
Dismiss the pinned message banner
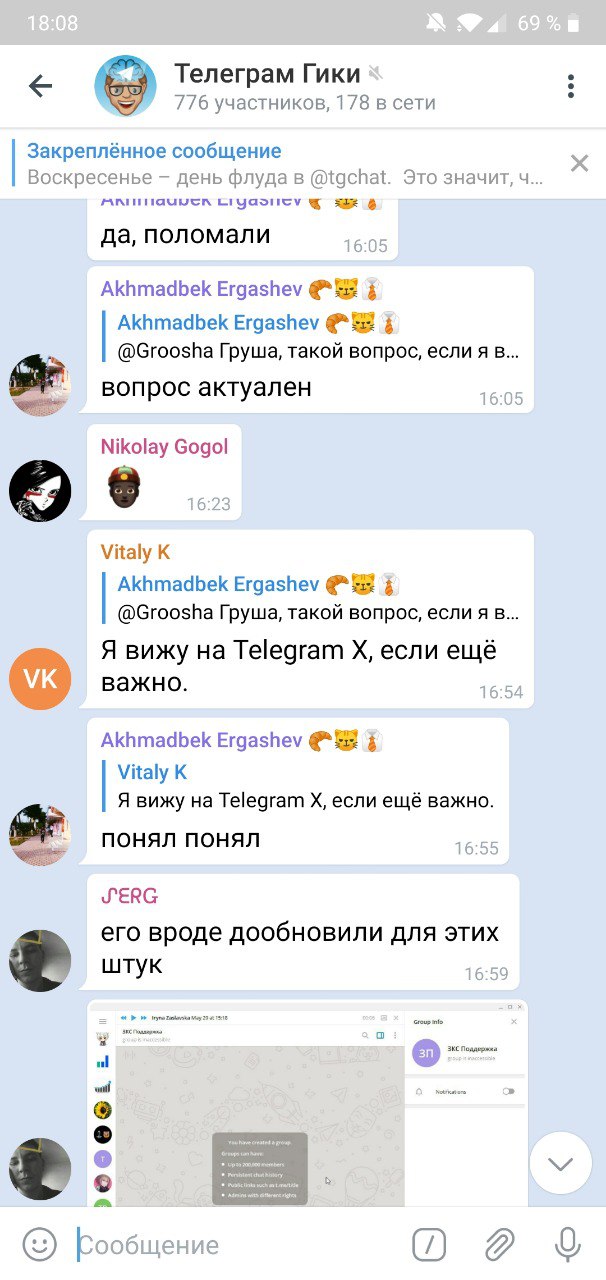579,163
